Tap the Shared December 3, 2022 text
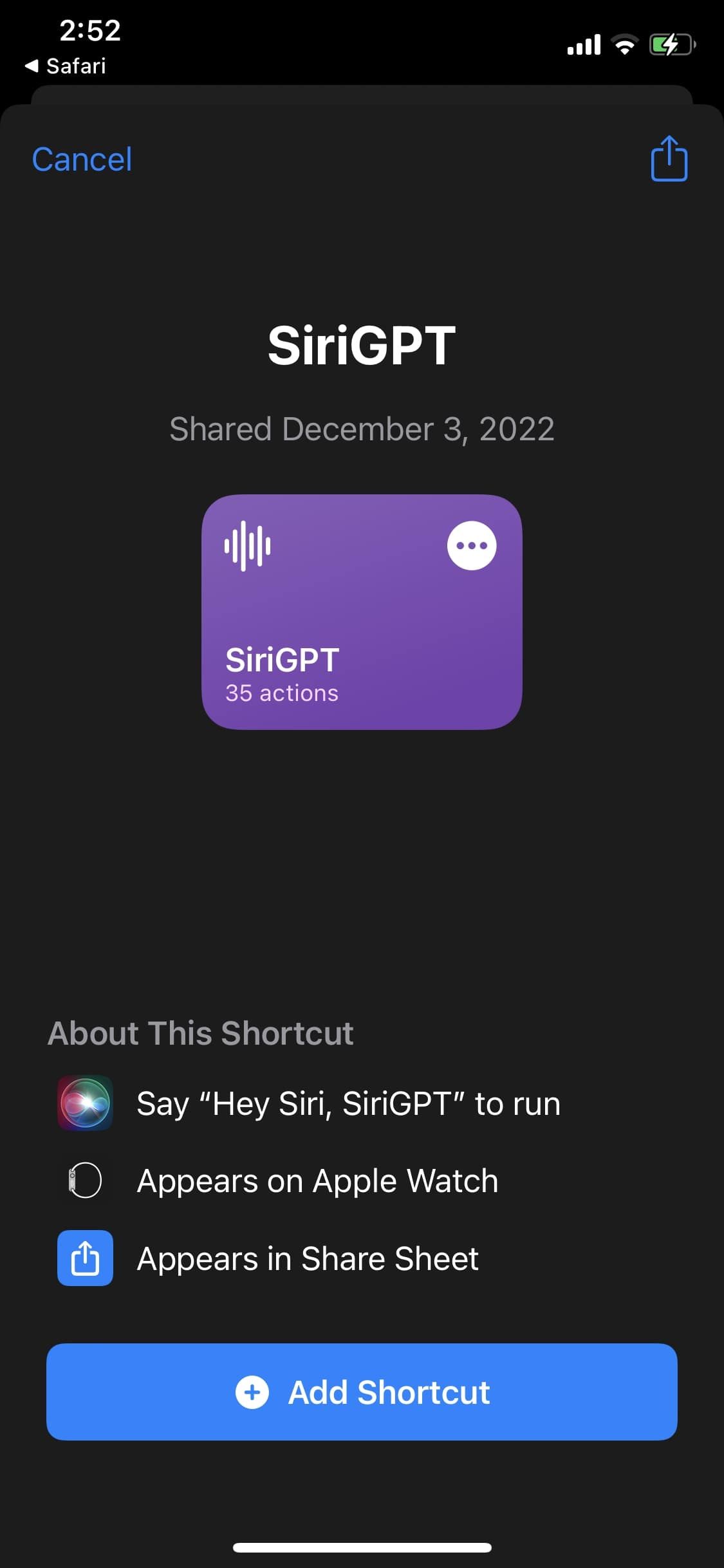Image resolution: width=724 pixels, height=1568 pixels. coord(362,428)
